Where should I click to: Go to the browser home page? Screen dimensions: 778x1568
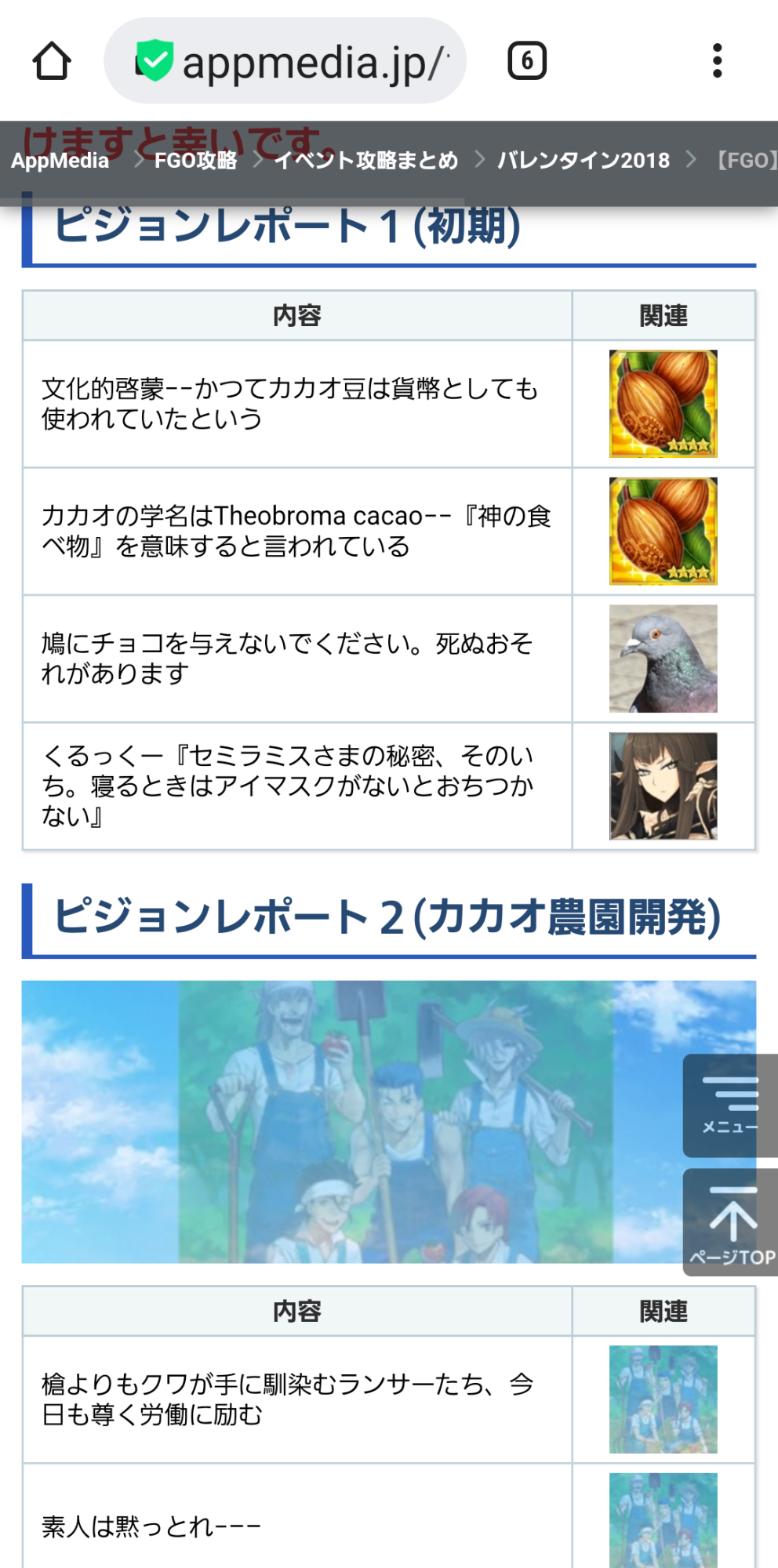(52, 61)
